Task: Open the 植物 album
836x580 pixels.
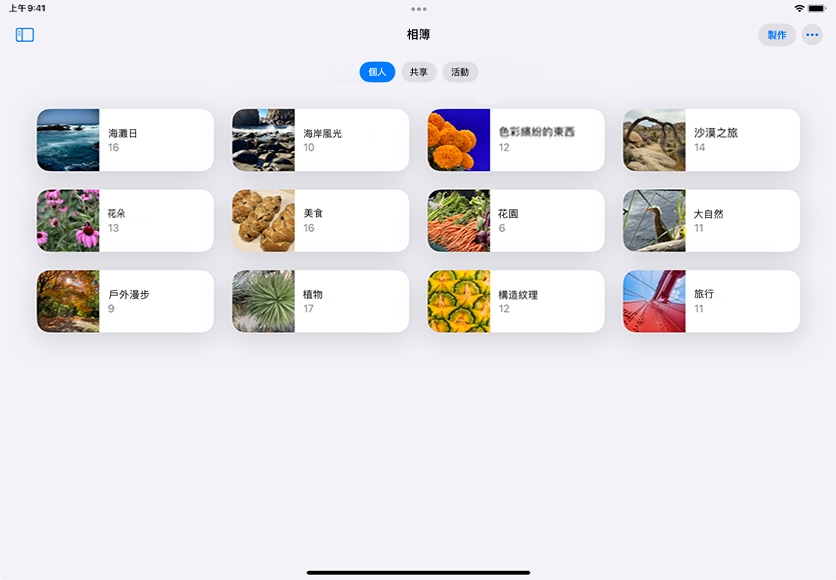Action: pos(320,301)
